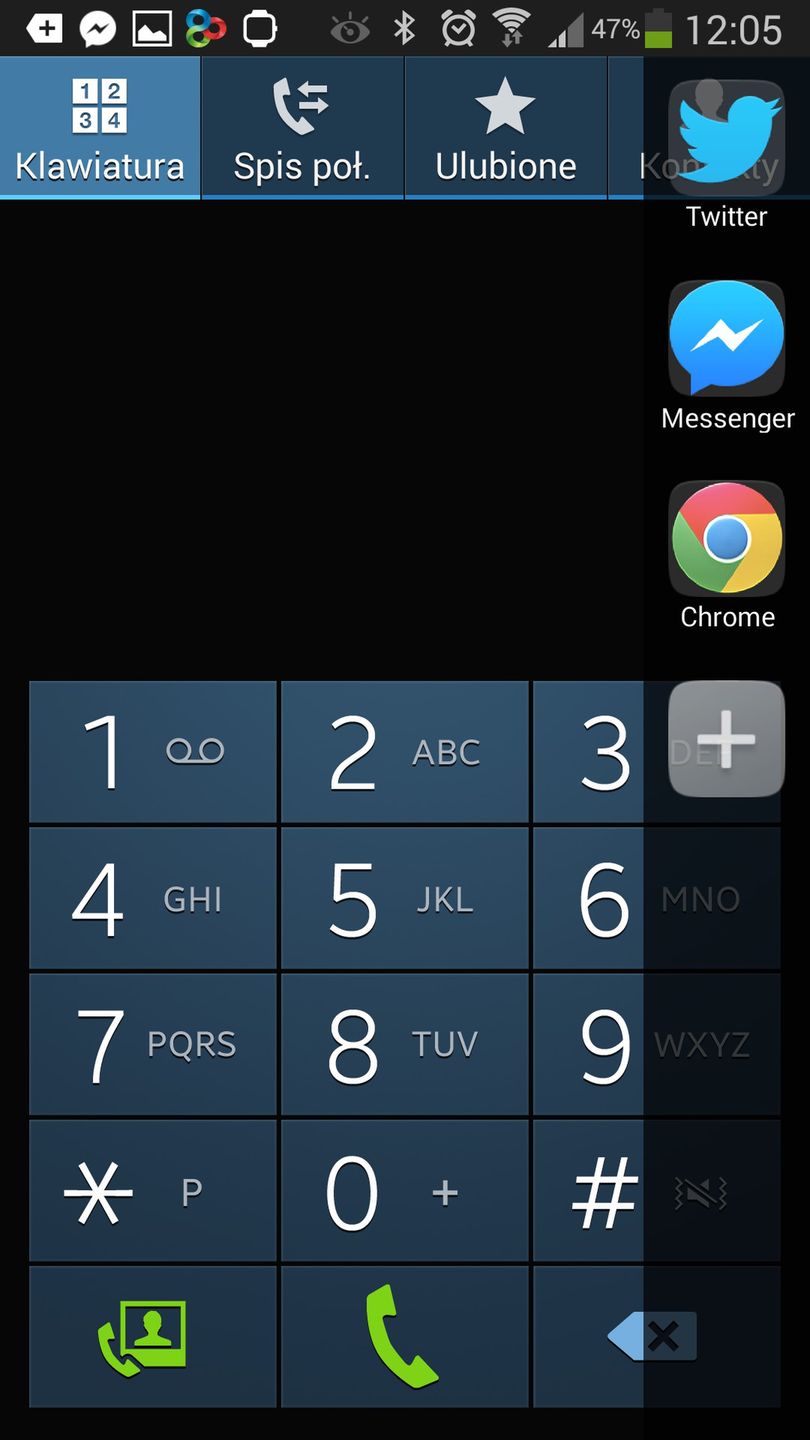This screenshot has width=810, height=1440.
Task: Enter the star key
Action: 152,1190
